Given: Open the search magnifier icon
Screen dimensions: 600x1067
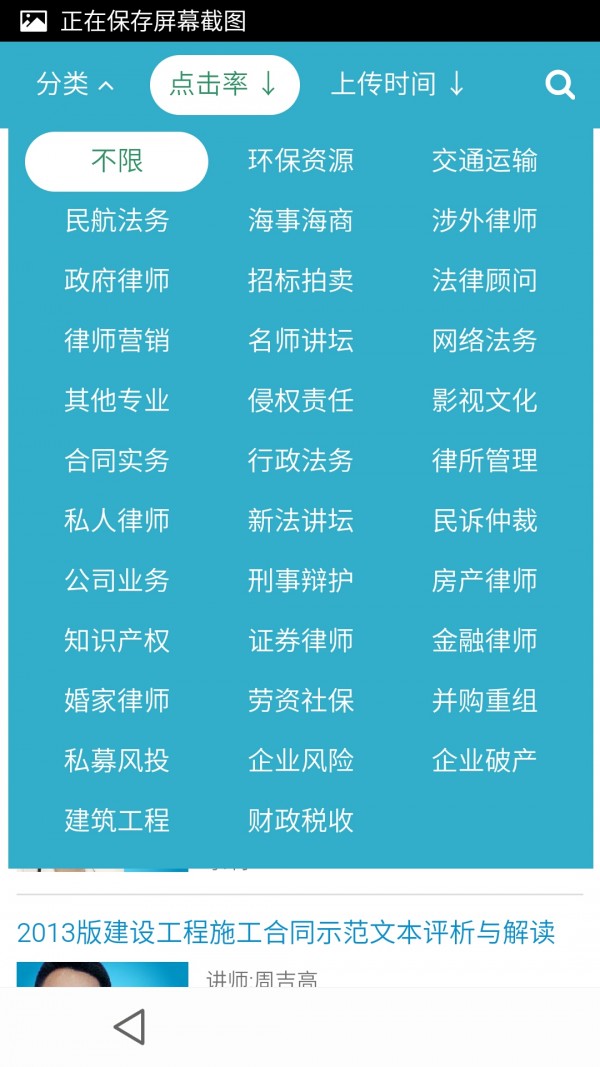Looking at the screenshot, I should (x=560, y=85).
